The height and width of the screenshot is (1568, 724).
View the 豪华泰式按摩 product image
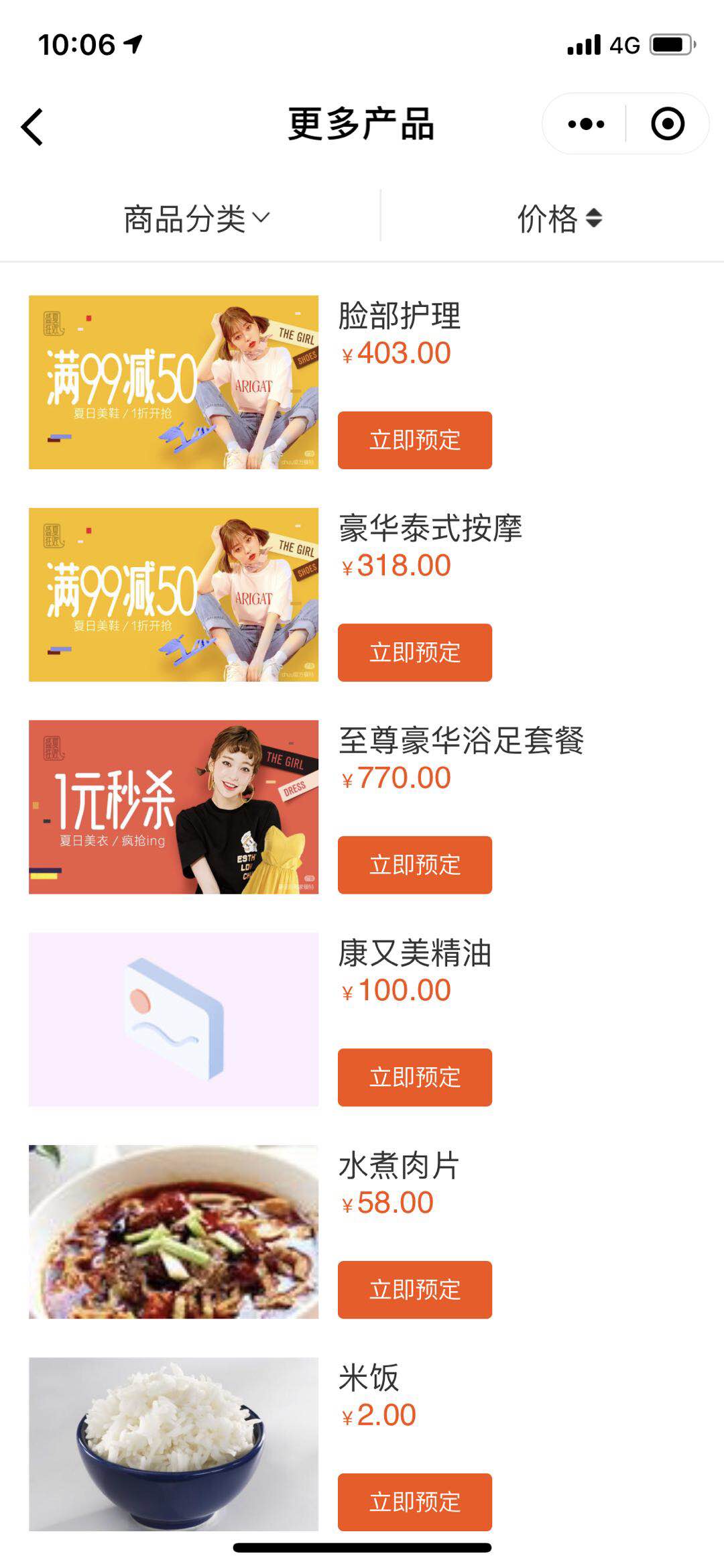click(173, 595)
